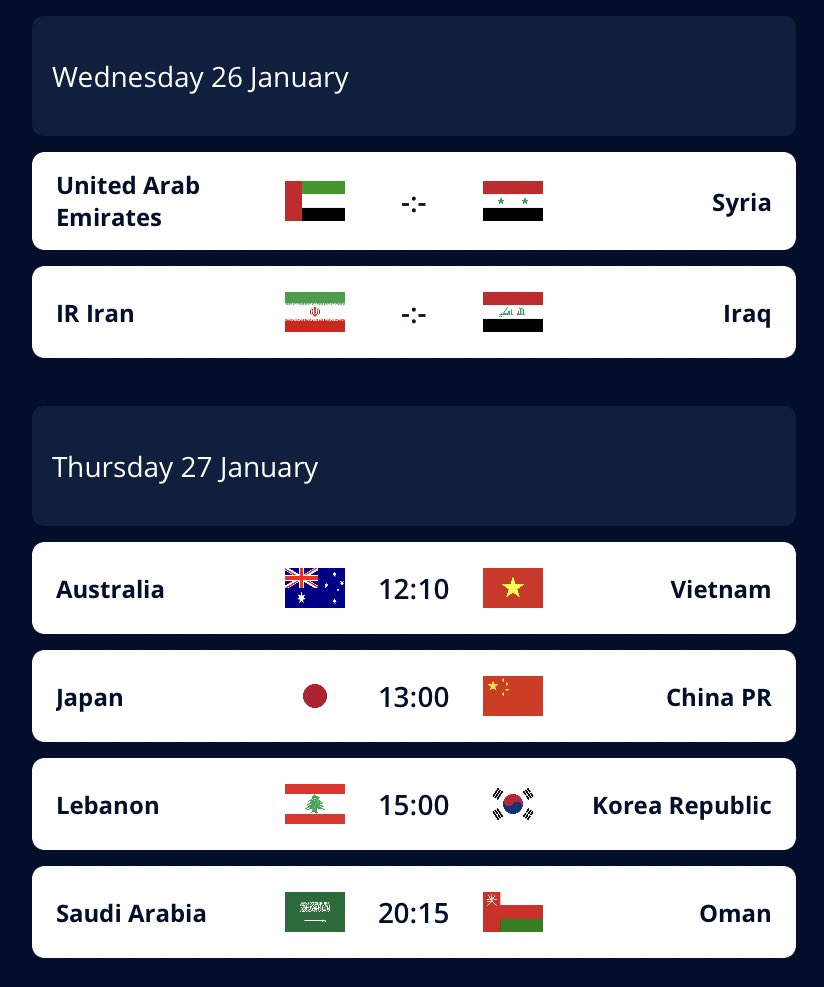Open the Lebanon vs Korea Republic fixture
824x987 pixels.
(413, 805)
